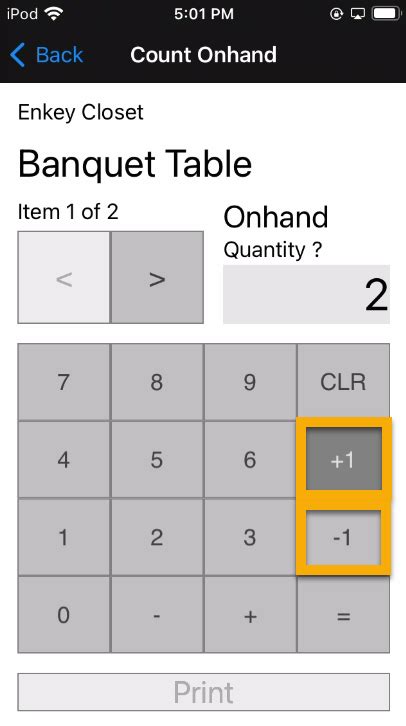Screen dimensions: 406x726
Task: Go to the previous item arrow
Action: tap(64, 277)
